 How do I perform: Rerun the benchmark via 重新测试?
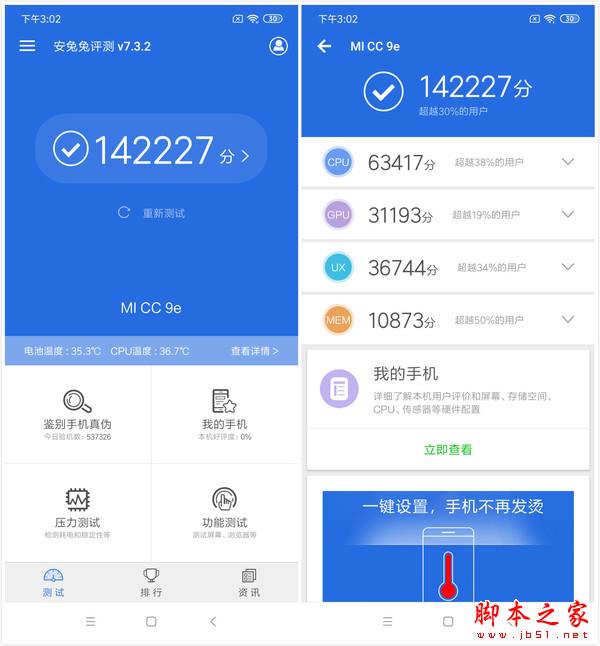click(151, 213)
